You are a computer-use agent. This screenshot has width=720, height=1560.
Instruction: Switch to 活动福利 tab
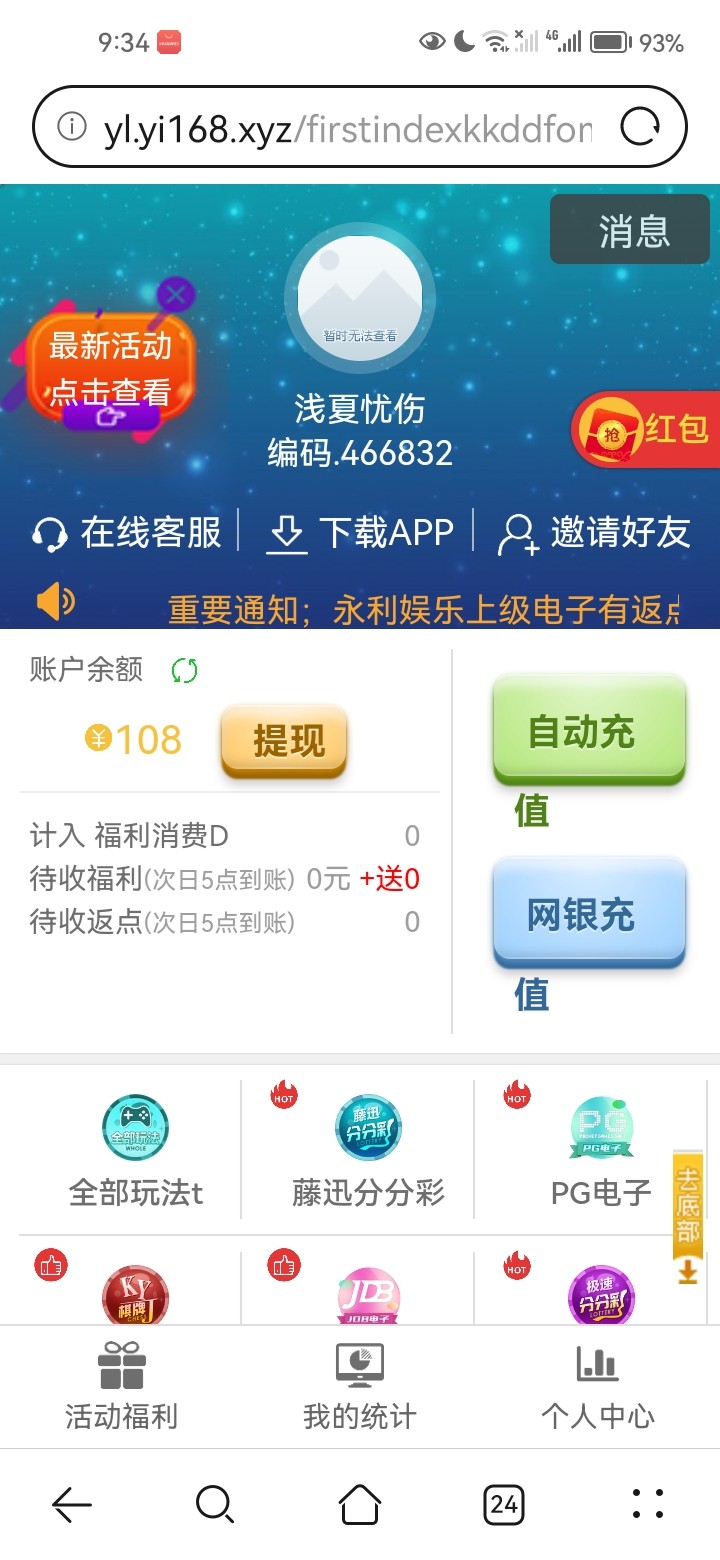pos(121,1387)
